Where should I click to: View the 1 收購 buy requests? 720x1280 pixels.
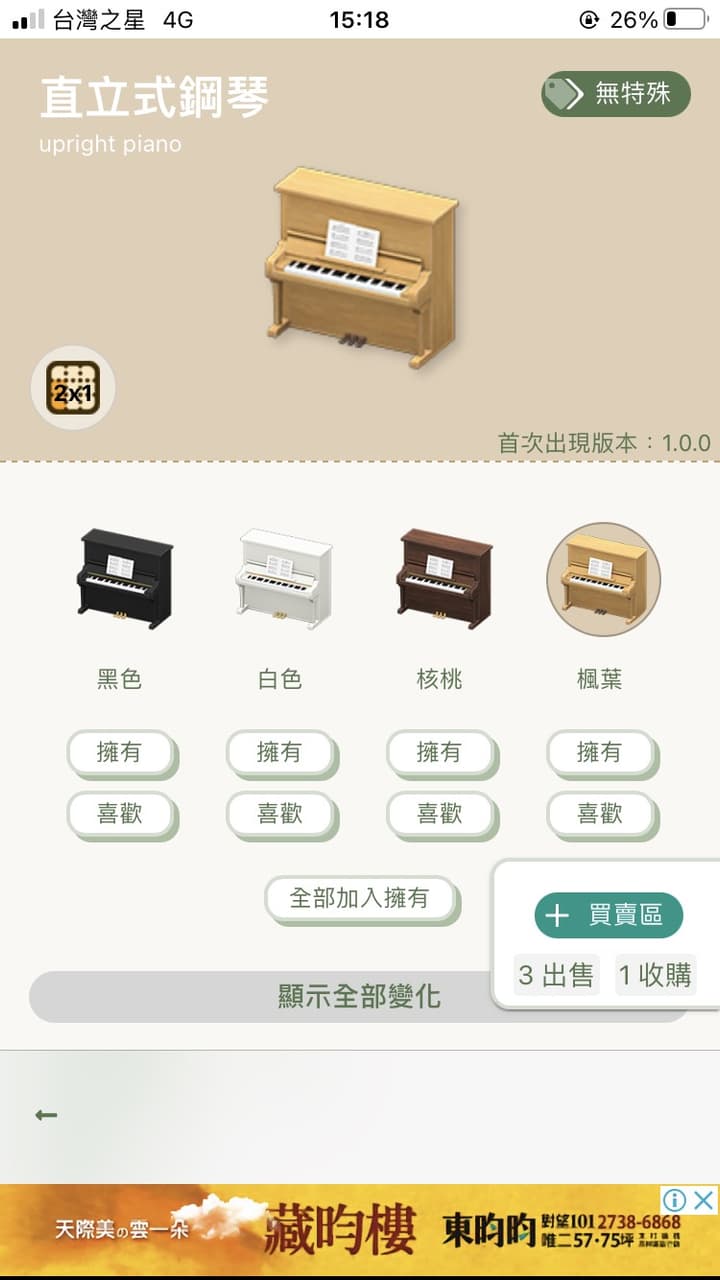pyautogui.click(x=655, y=975)
